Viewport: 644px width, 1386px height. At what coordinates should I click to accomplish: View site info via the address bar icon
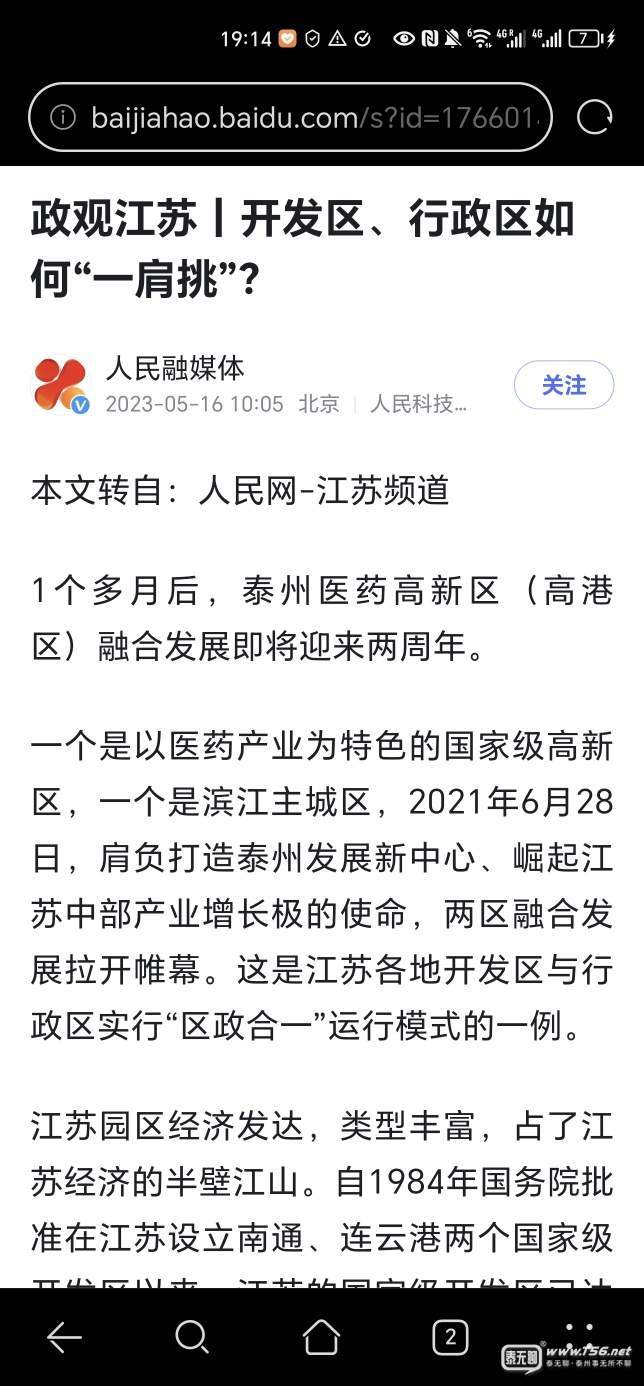[x=63, y=118]
